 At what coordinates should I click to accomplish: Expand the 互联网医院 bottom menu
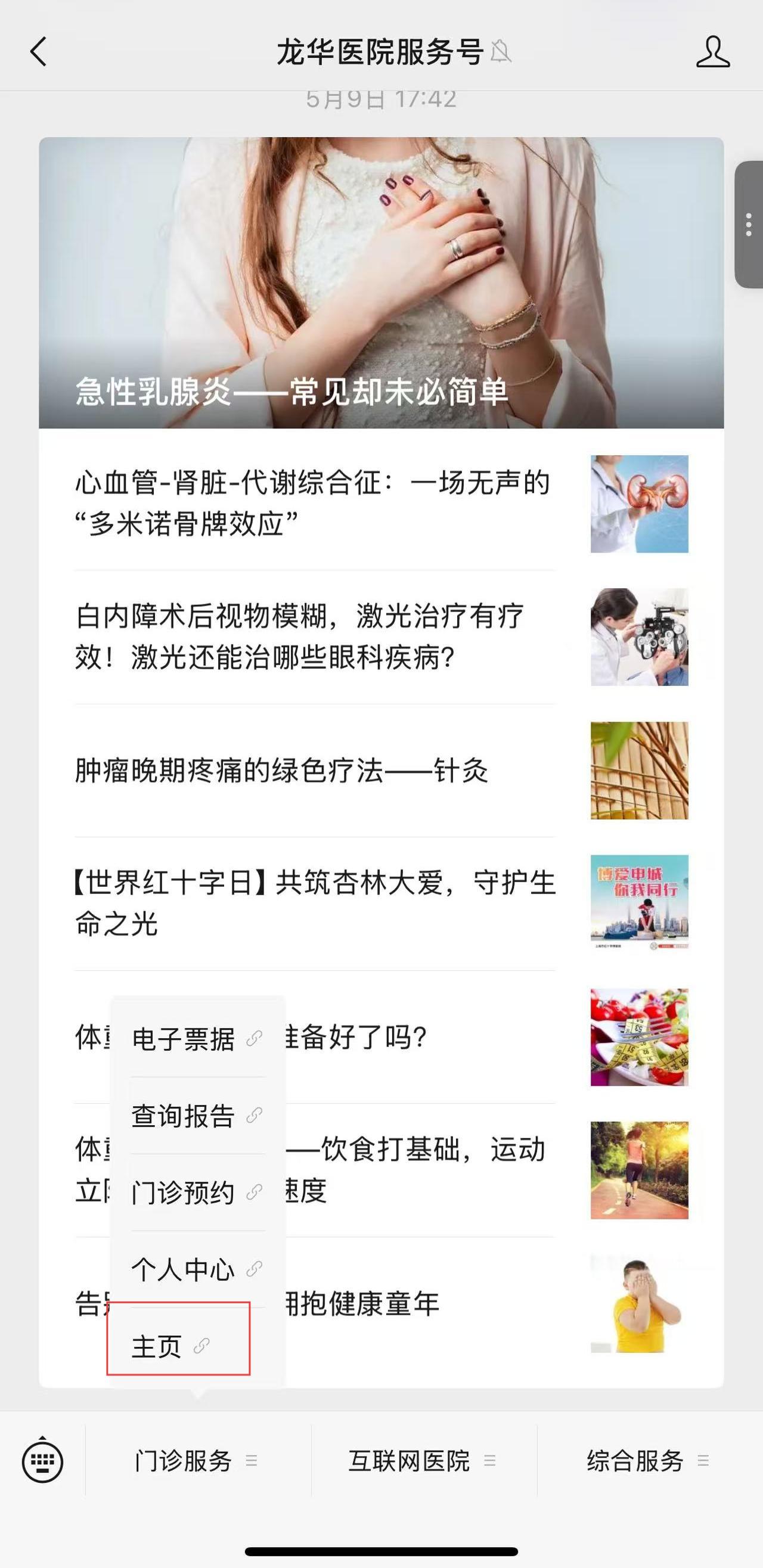coord(423,1460)
